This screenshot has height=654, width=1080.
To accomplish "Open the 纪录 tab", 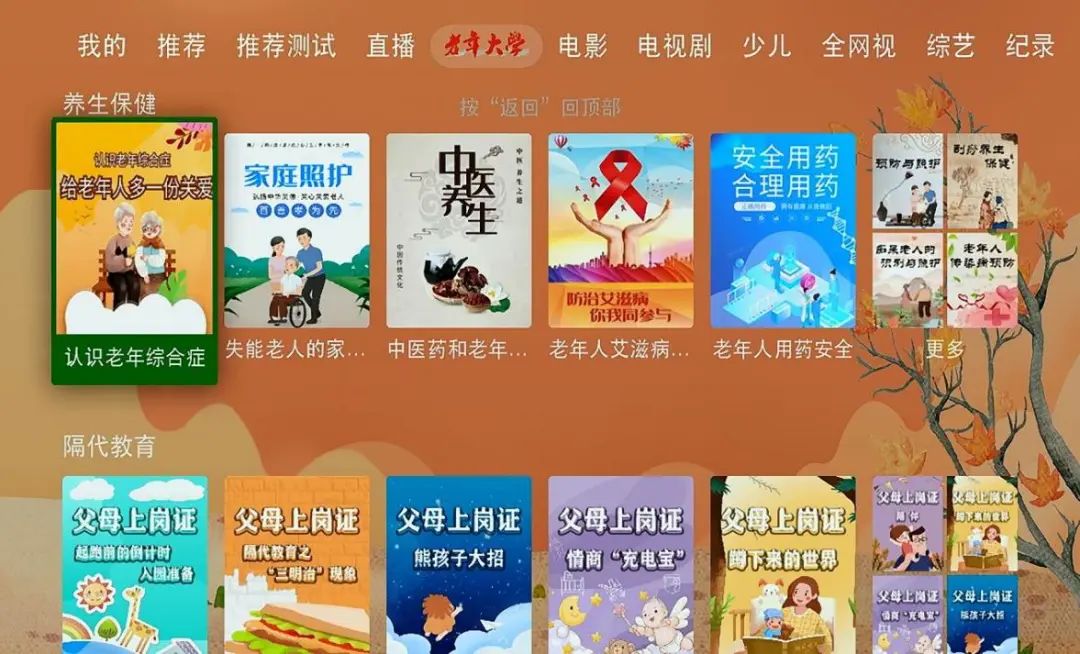I will [x=1030, y=46].
